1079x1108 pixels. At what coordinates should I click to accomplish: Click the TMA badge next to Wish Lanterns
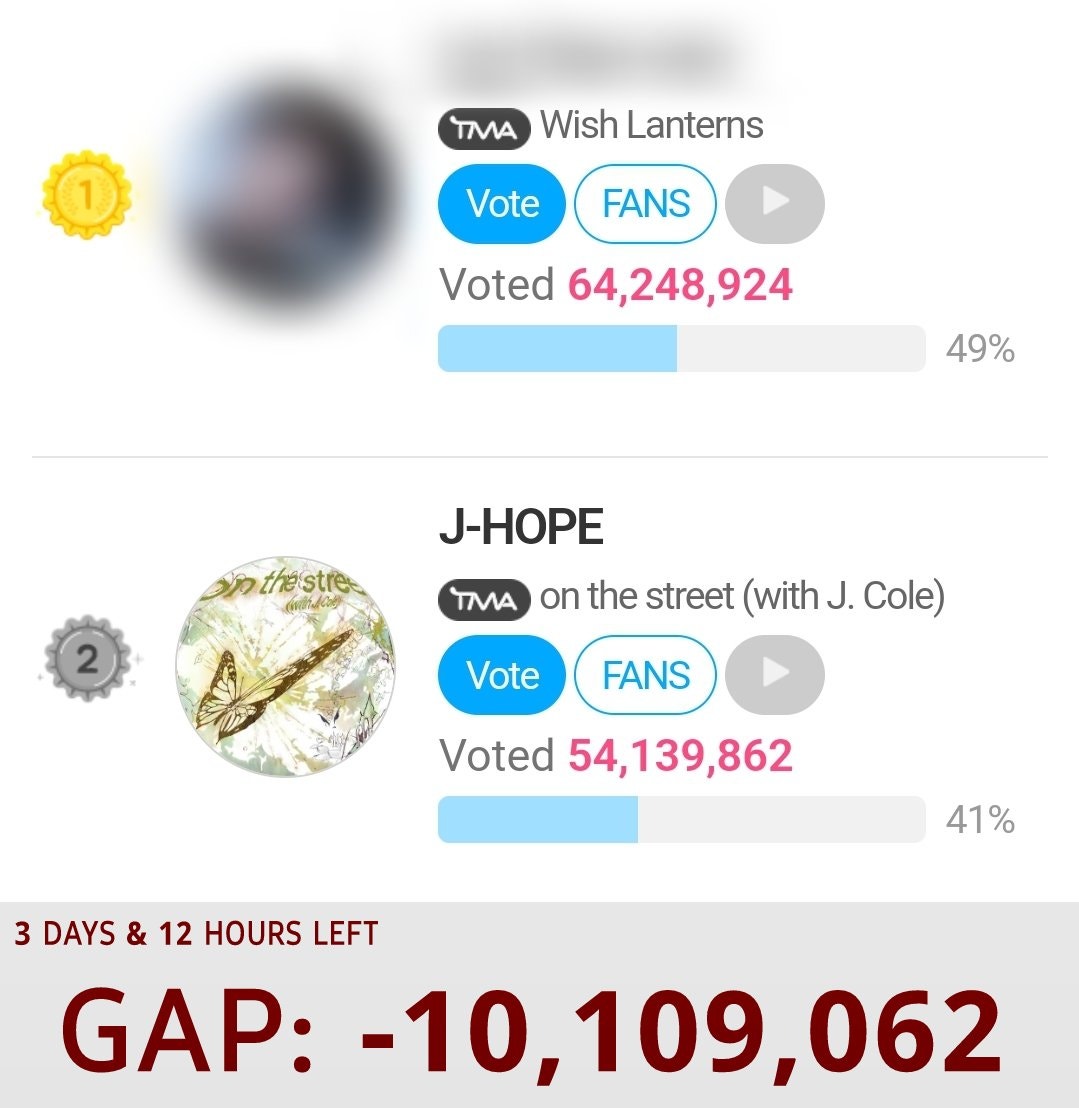pyautogui.click(x=484, y=128)
